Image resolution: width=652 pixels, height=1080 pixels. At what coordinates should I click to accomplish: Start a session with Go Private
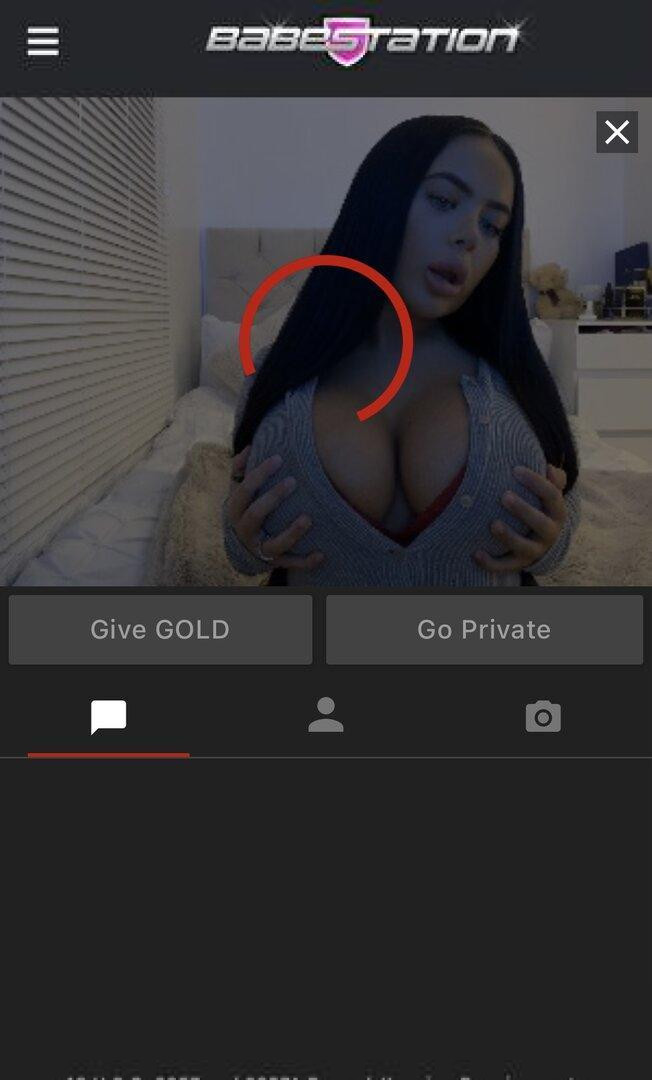(484, 630)
